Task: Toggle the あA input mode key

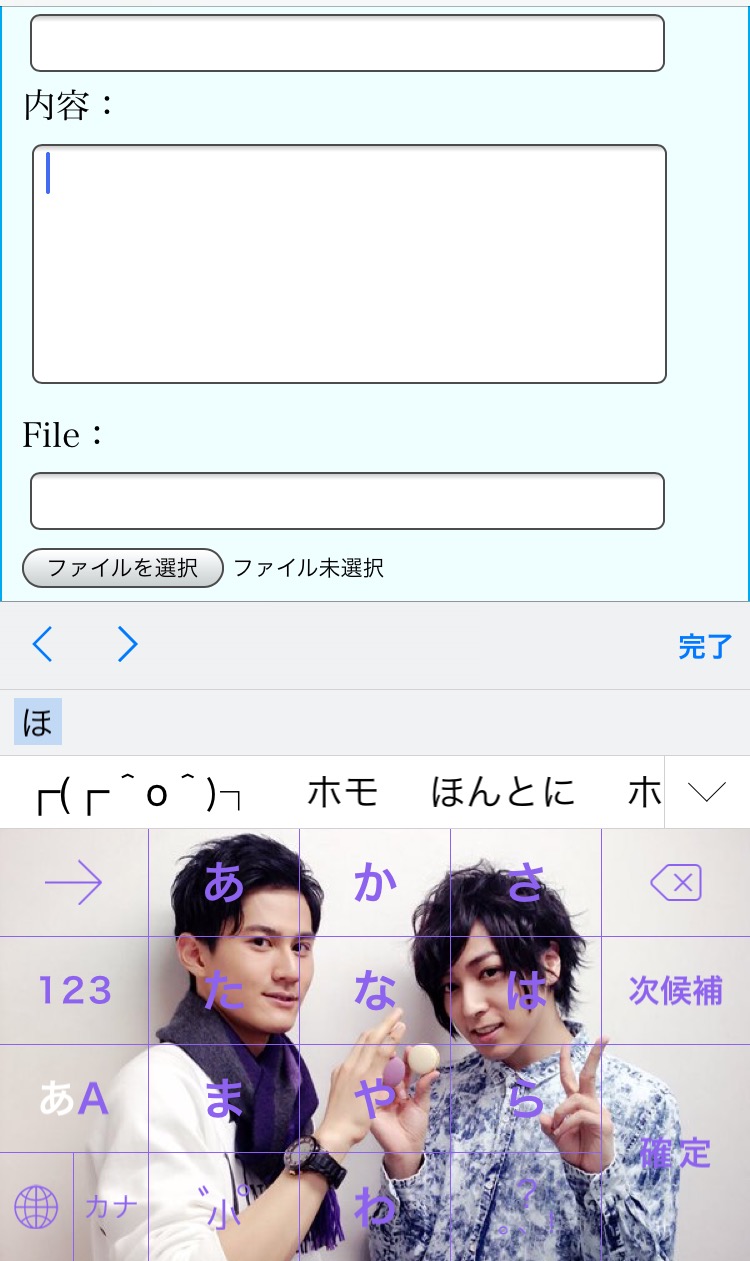Action: (75, 1099)
